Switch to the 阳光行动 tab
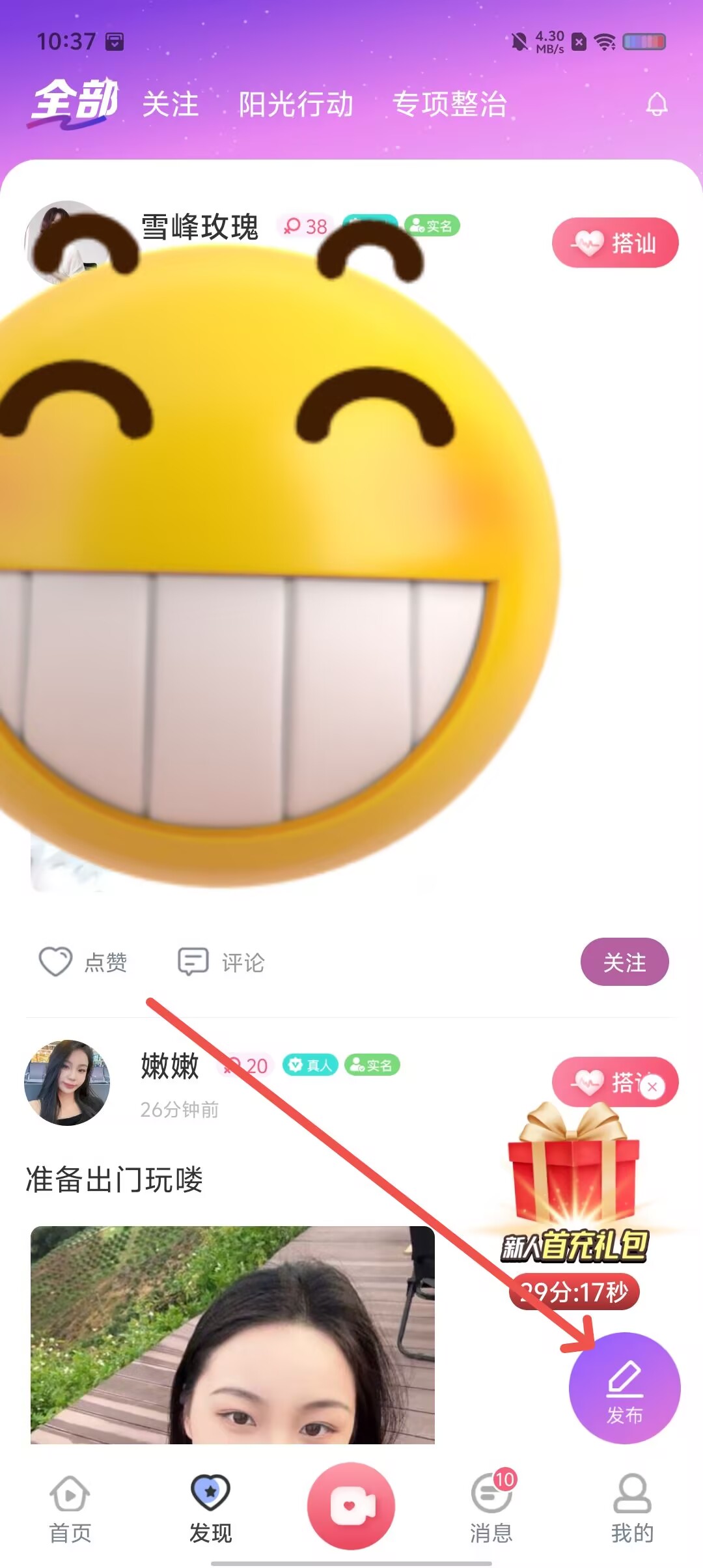The width and height of the screenshot is (703, 1568). 296,104
